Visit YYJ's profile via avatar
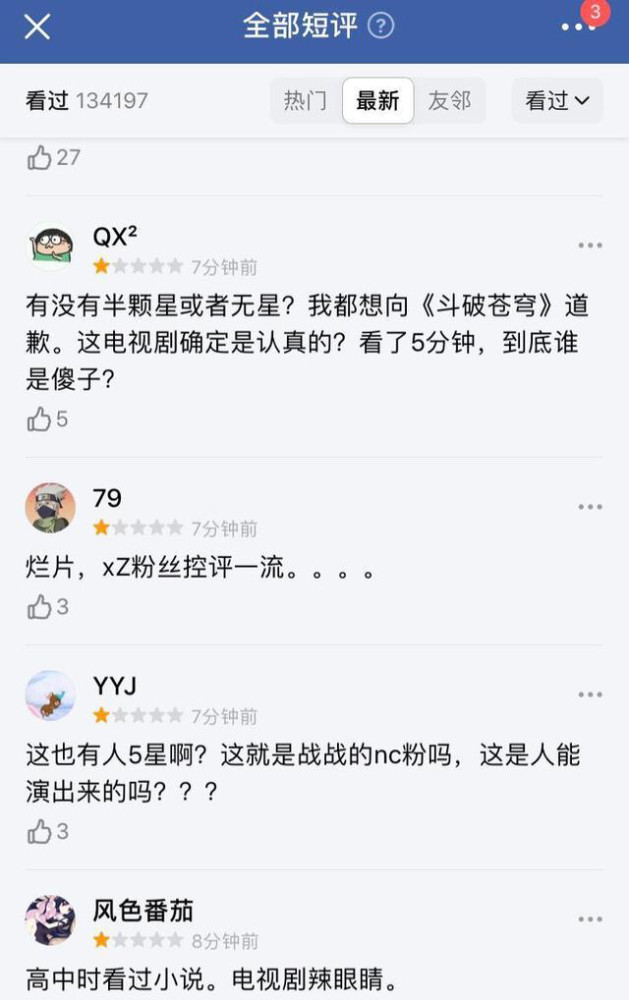This screenshot has width=629, height=1000. (x=50, y=695)
